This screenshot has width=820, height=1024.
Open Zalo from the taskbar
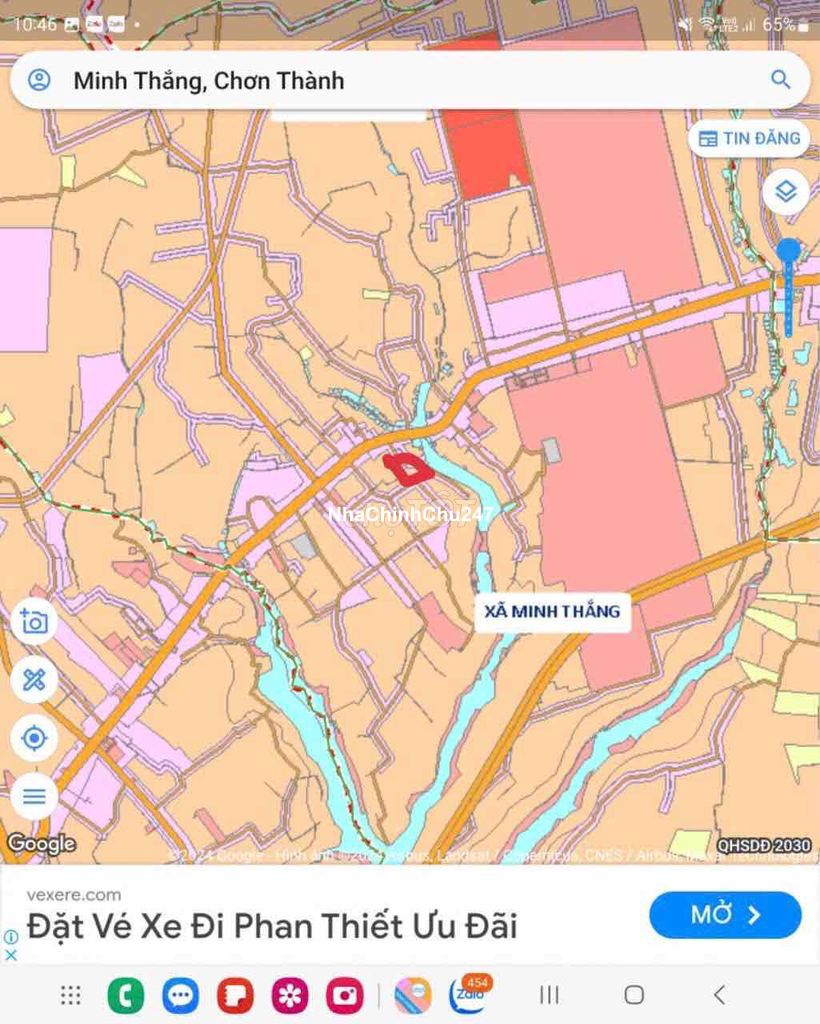(468, 995)
